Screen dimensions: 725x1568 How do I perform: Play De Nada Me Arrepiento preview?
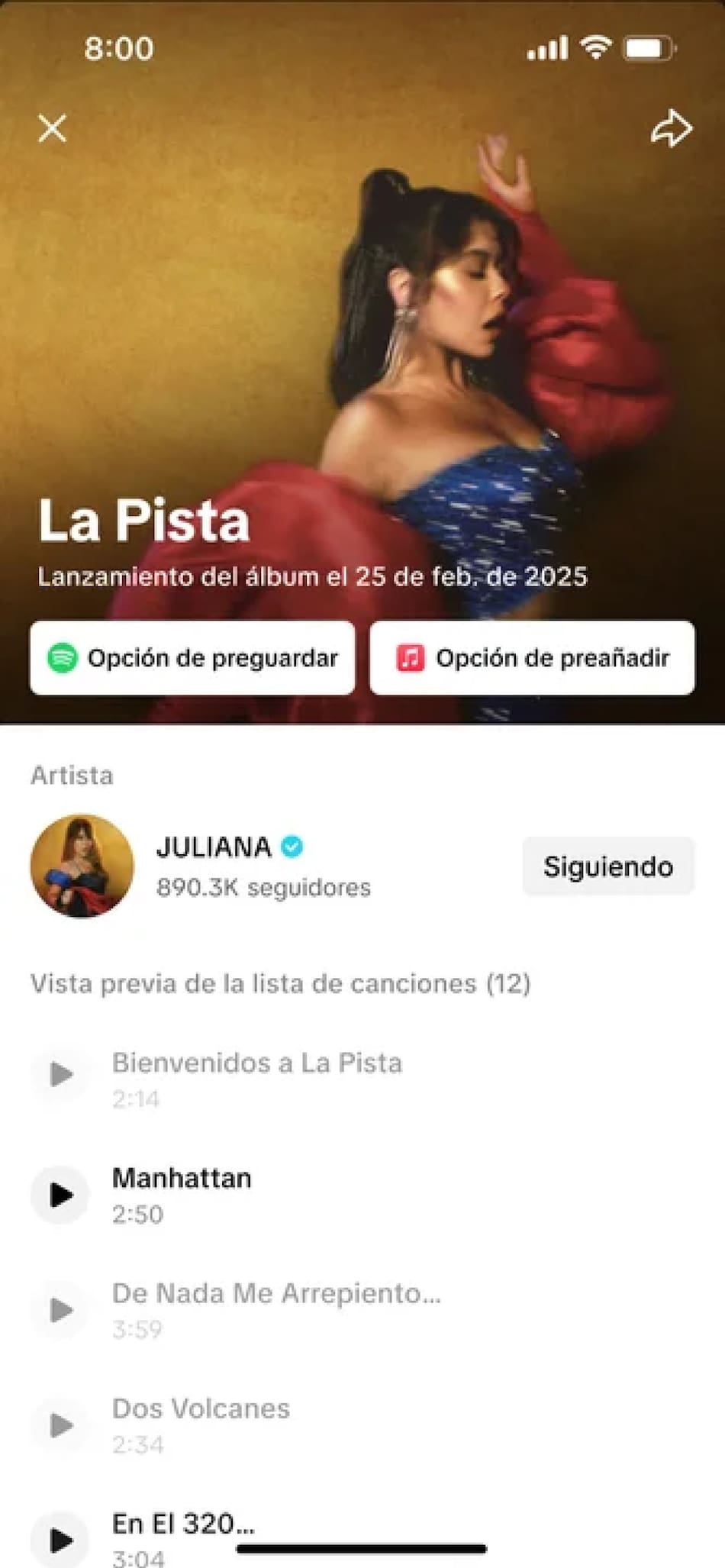click(60, 1310)
